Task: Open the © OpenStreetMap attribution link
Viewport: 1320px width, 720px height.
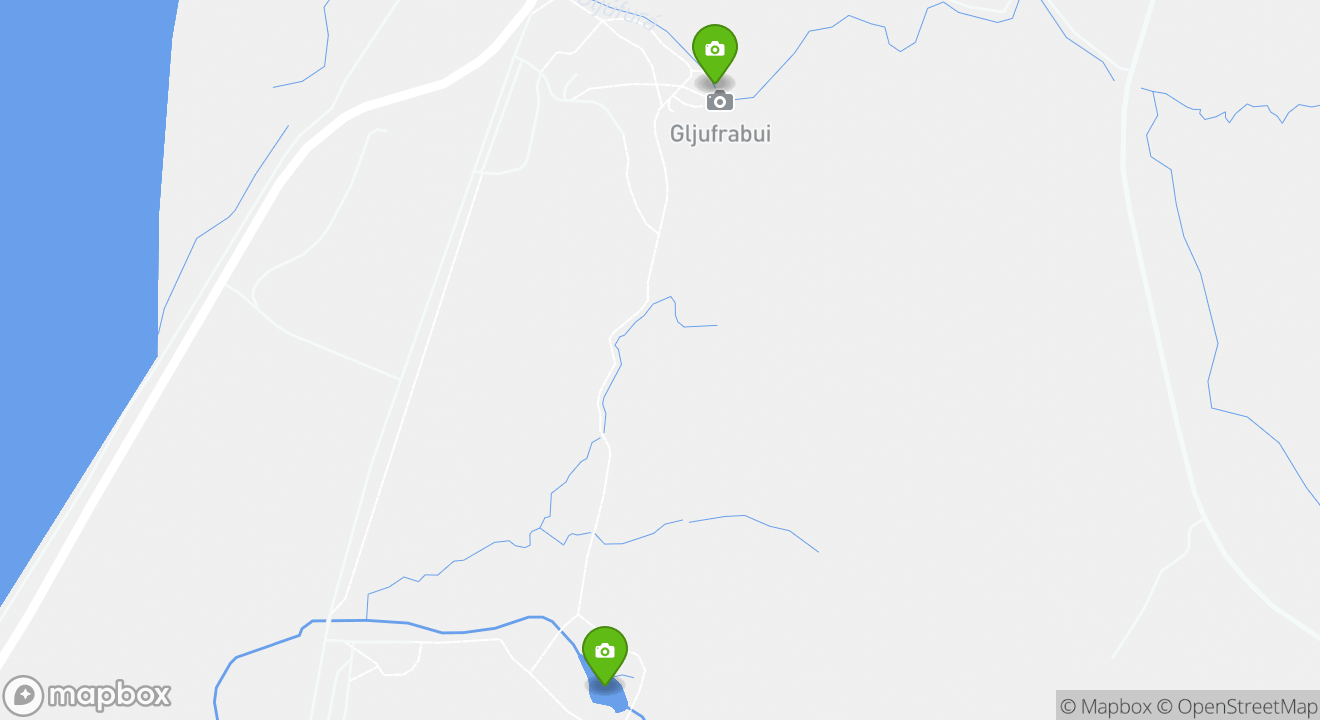Action: 1237,706
